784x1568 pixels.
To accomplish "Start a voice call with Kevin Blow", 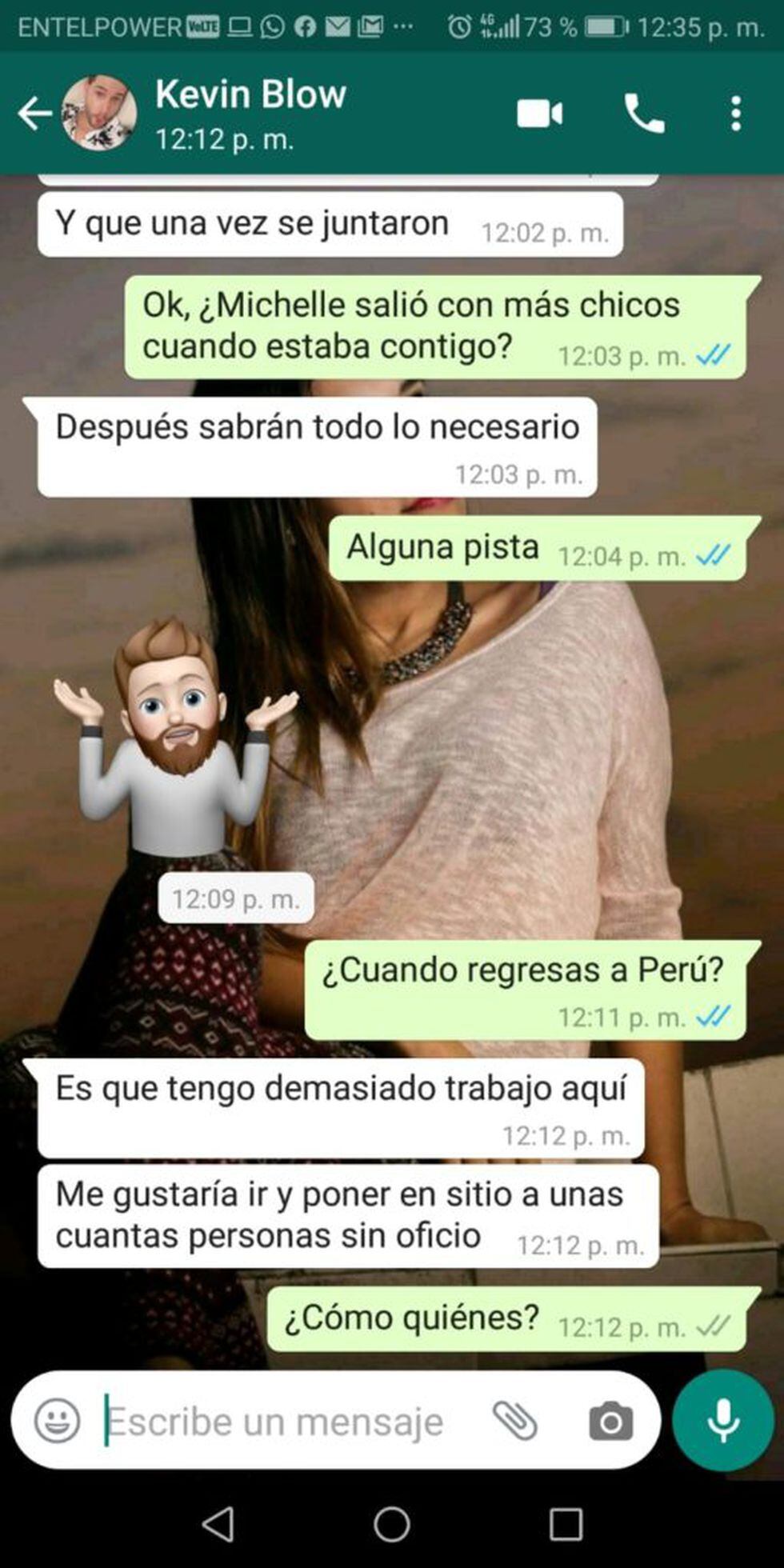I will [644, 114].
